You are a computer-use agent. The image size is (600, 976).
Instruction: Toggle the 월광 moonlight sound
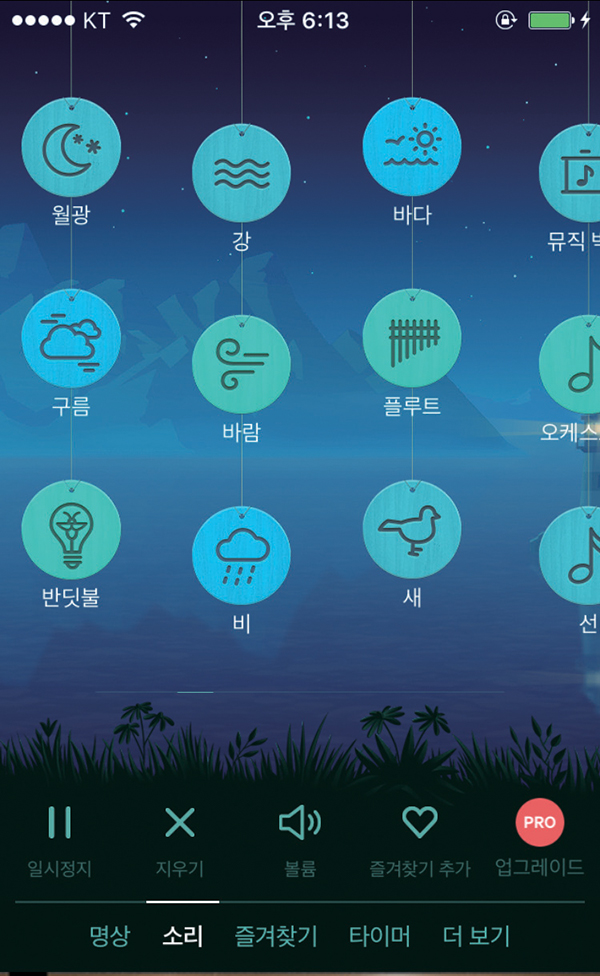[x=71, y=149]
